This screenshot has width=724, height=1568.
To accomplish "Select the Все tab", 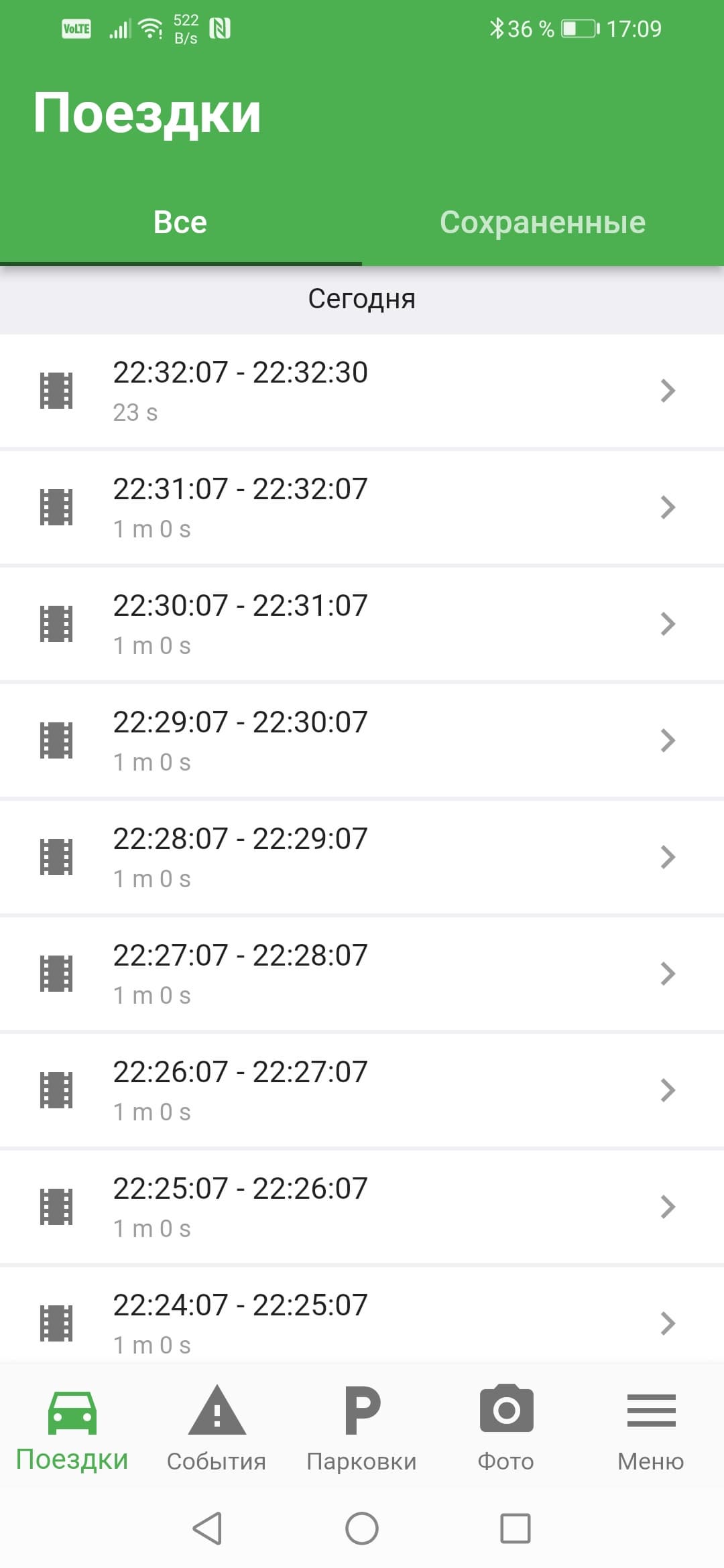I will point(180,222).
